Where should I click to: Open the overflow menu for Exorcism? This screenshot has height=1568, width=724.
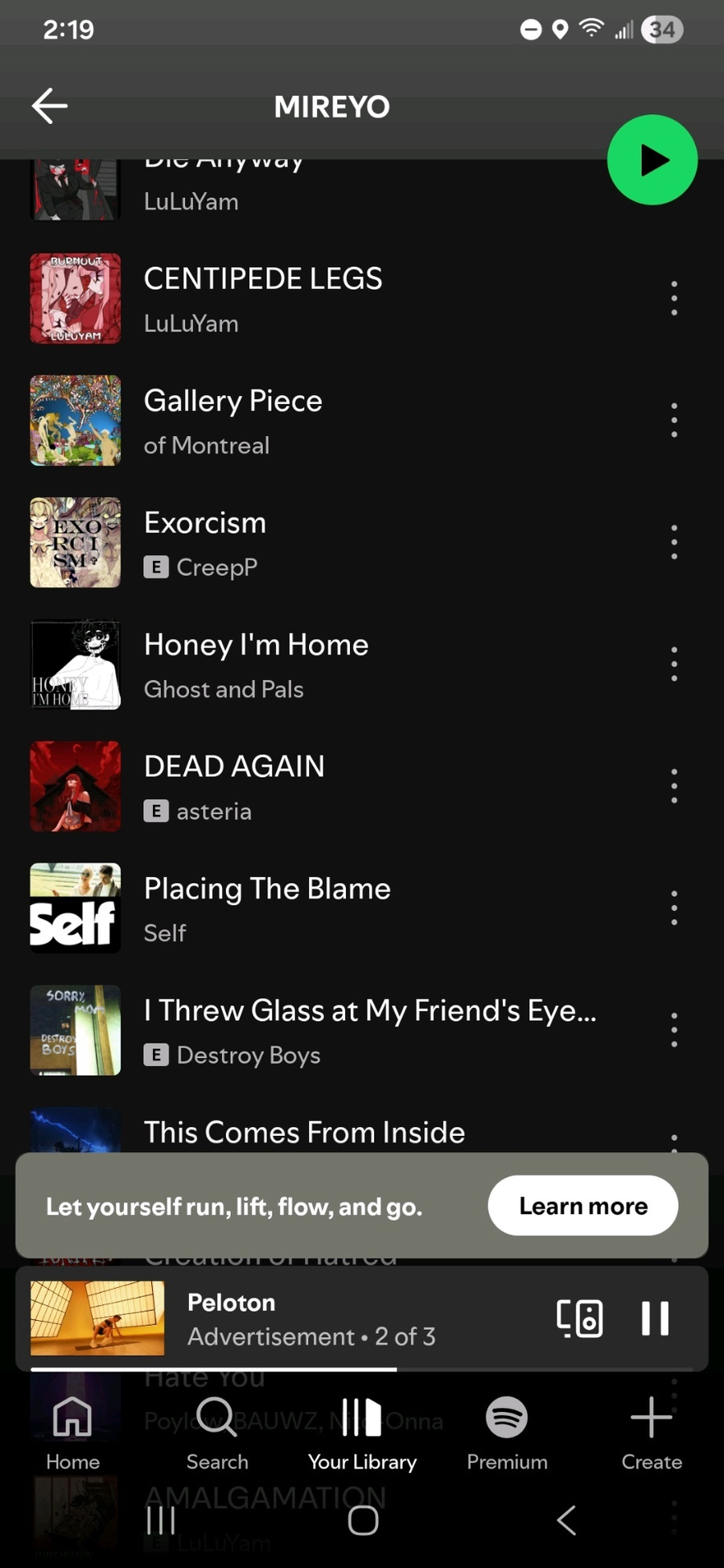coord(673,542)
